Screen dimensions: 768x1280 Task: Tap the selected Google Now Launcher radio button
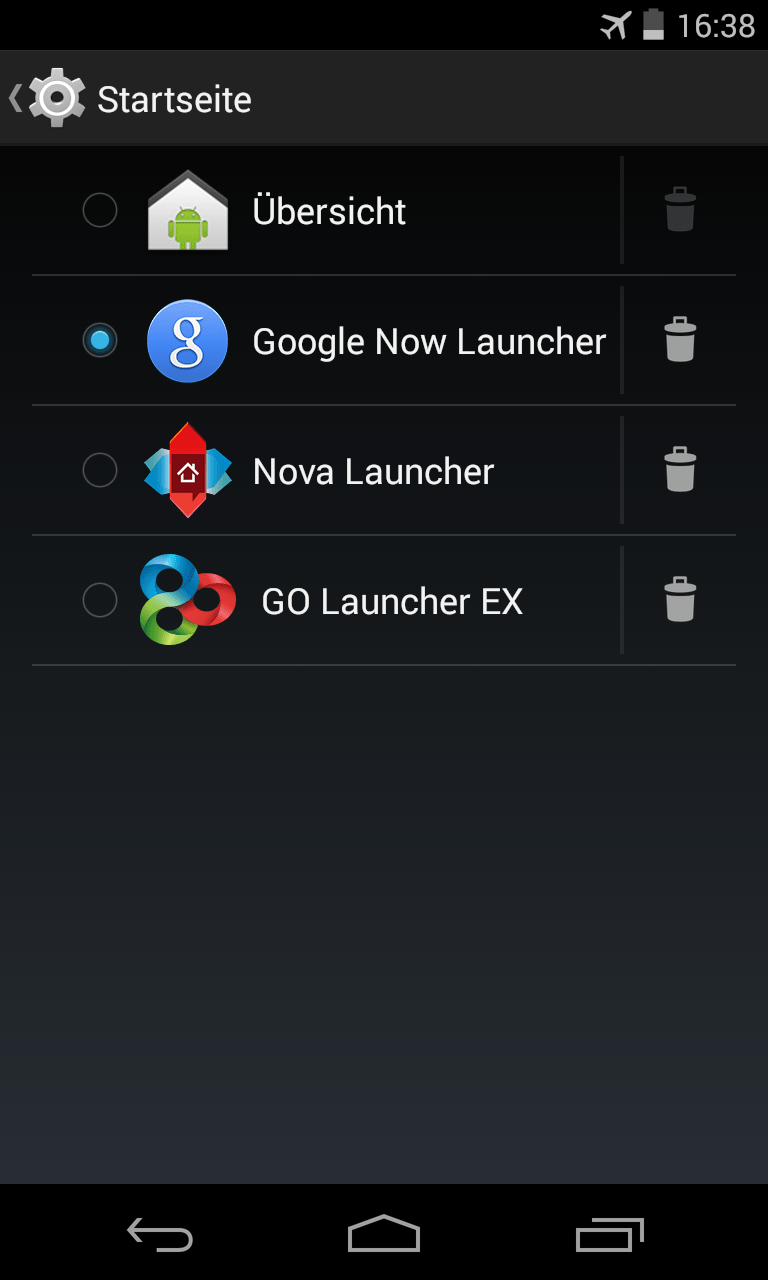(x=99, y=341)
